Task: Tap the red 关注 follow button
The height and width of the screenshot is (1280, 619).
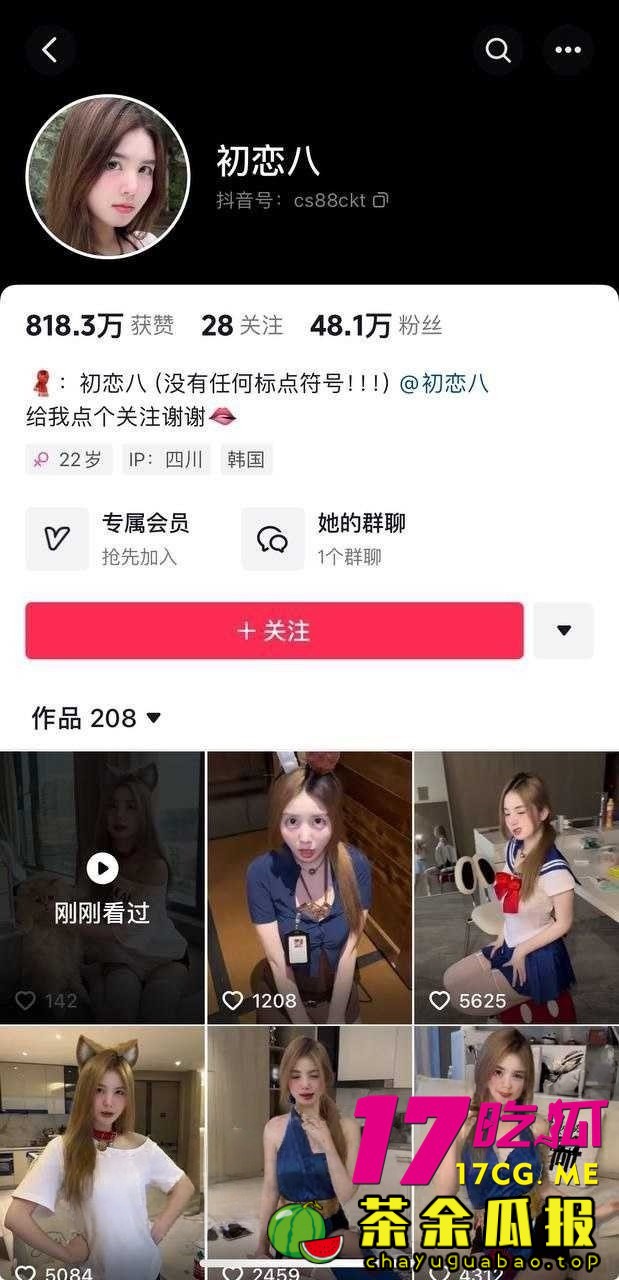Action: (274, 631)
